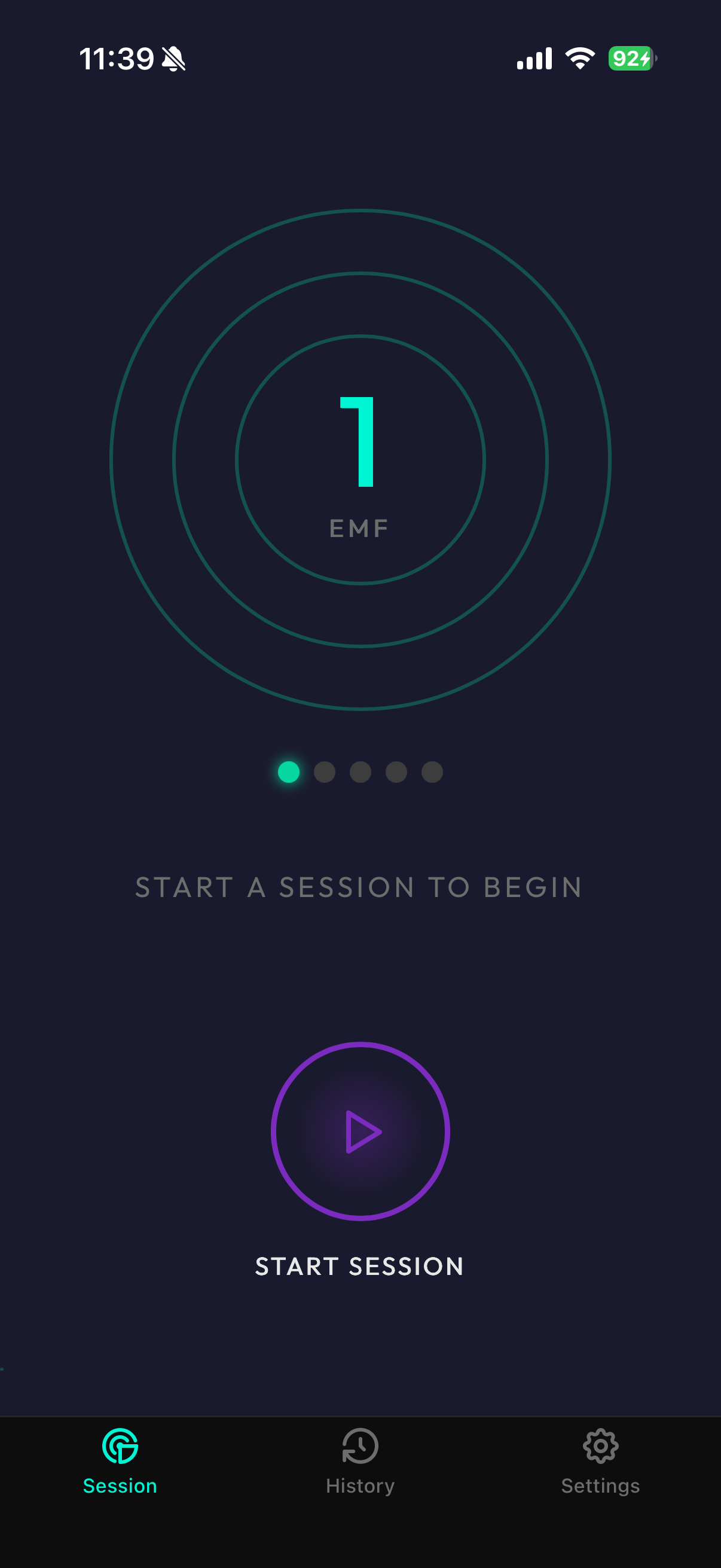Viewport: 721px width, 1568px height.
Task: Select the last page indicator dot
Action: pos(432,771)
